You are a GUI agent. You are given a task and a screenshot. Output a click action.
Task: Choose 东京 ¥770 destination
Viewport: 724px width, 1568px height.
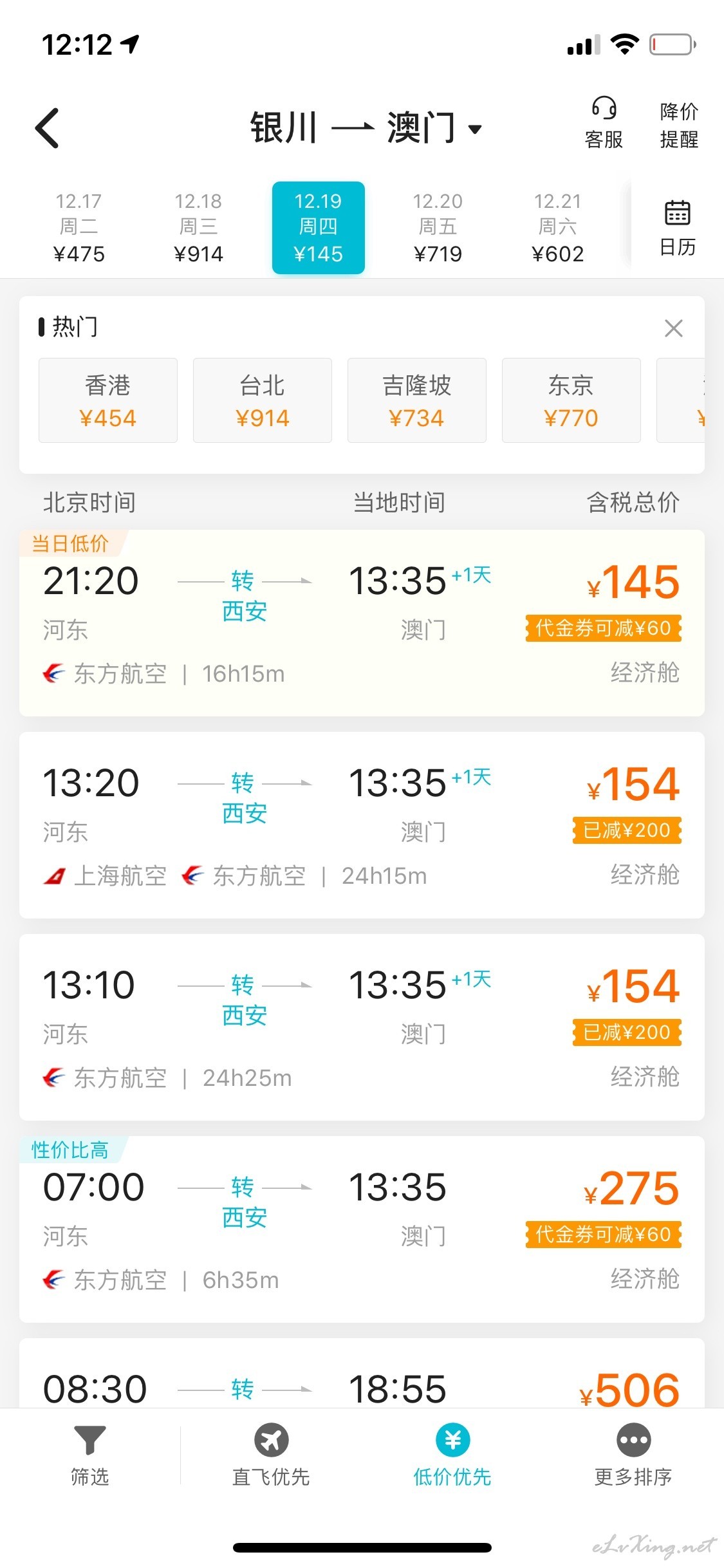tap(571, 400)
